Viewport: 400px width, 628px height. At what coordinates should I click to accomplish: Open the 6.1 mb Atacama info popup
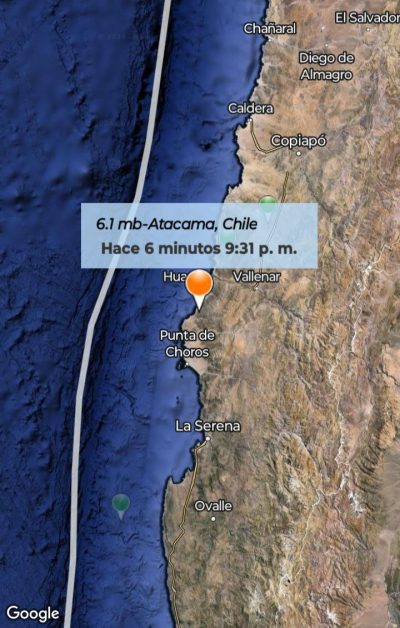click(199, 236)
